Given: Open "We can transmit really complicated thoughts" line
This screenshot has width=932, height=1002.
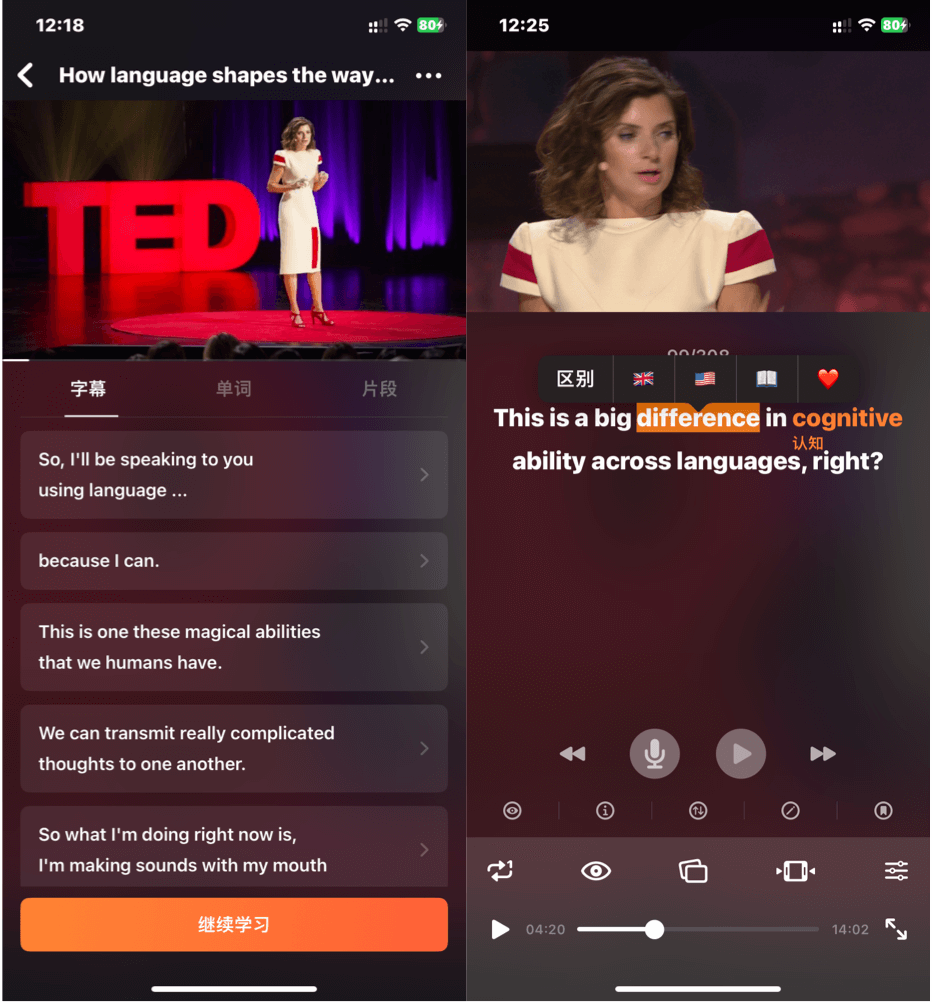Looking at the screenshot, I should (x=233, y=748).
